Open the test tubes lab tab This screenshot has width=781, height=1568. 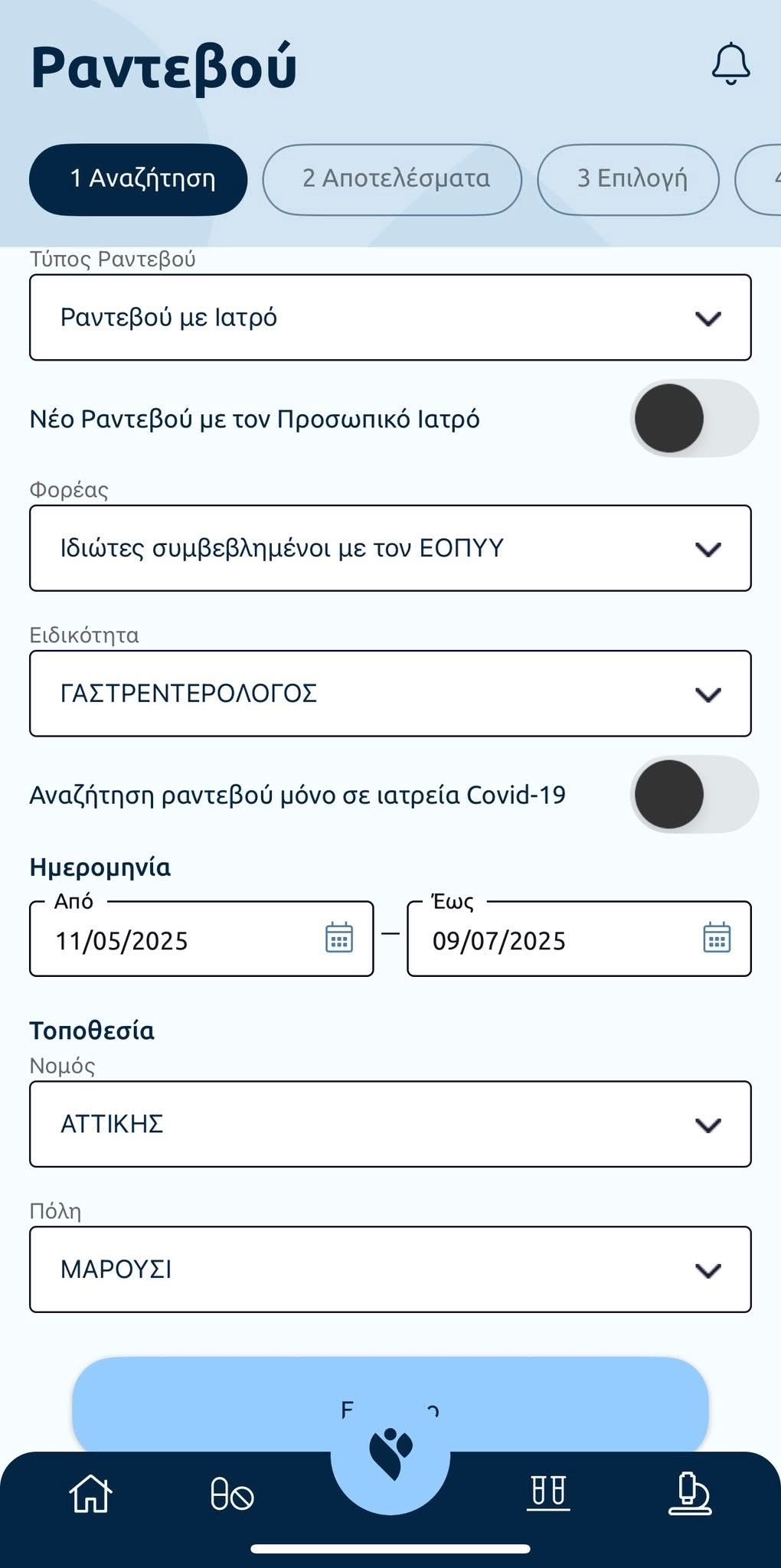[x=548, y=1491]
